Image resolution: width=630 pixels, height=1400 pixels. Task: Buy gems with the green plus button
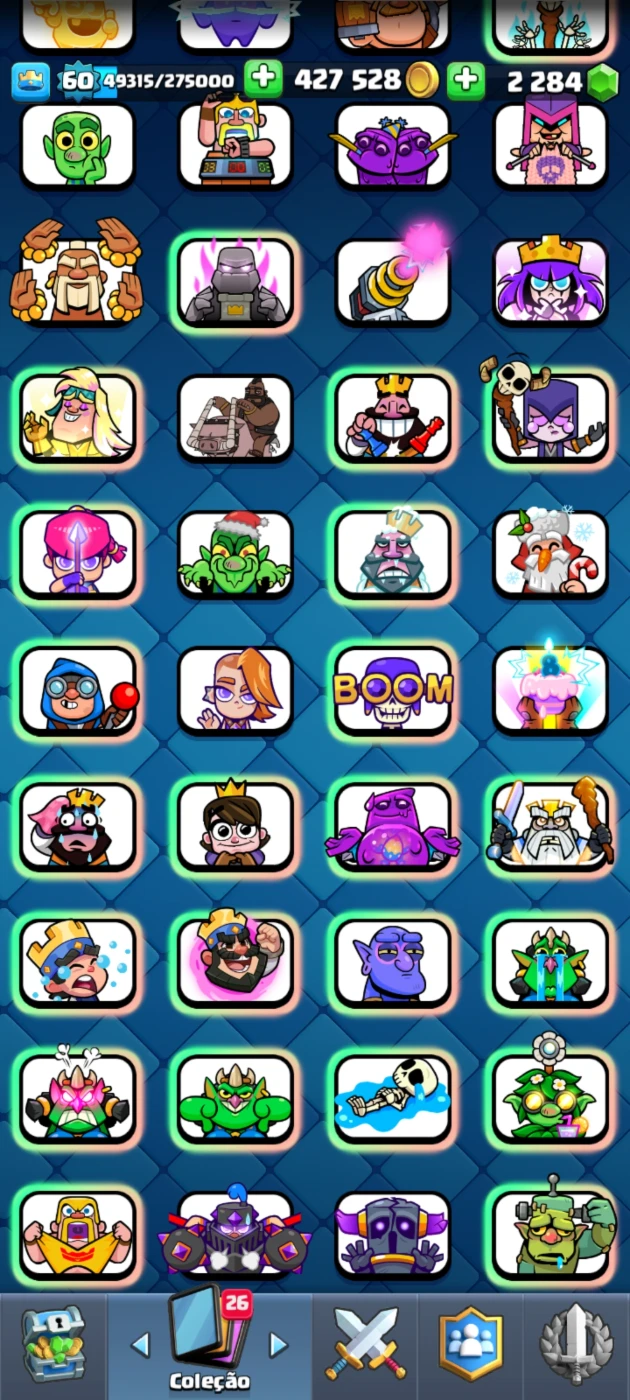coord(466,81)
